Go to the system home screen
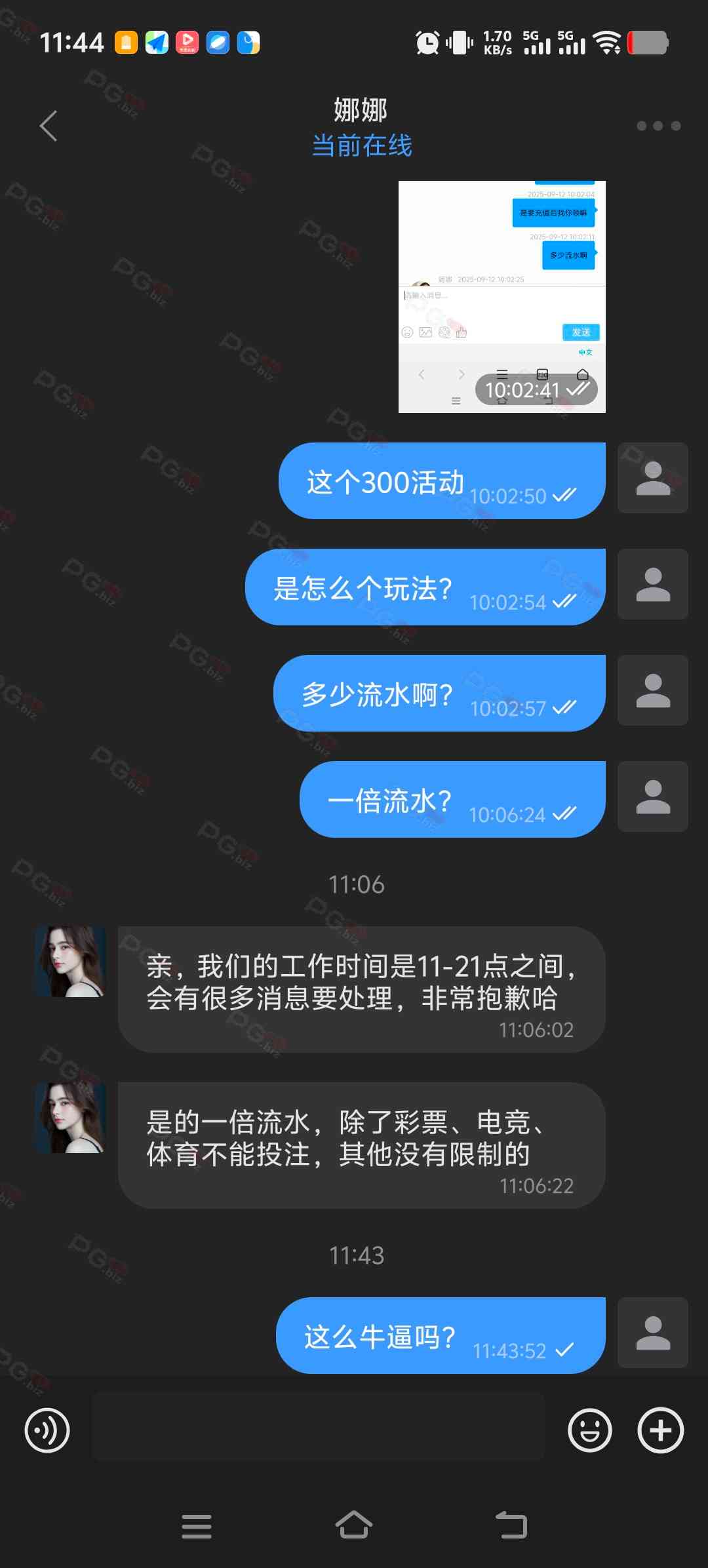The height and width of the screenshot is (1568, 708). click(x=354, y=1525)
